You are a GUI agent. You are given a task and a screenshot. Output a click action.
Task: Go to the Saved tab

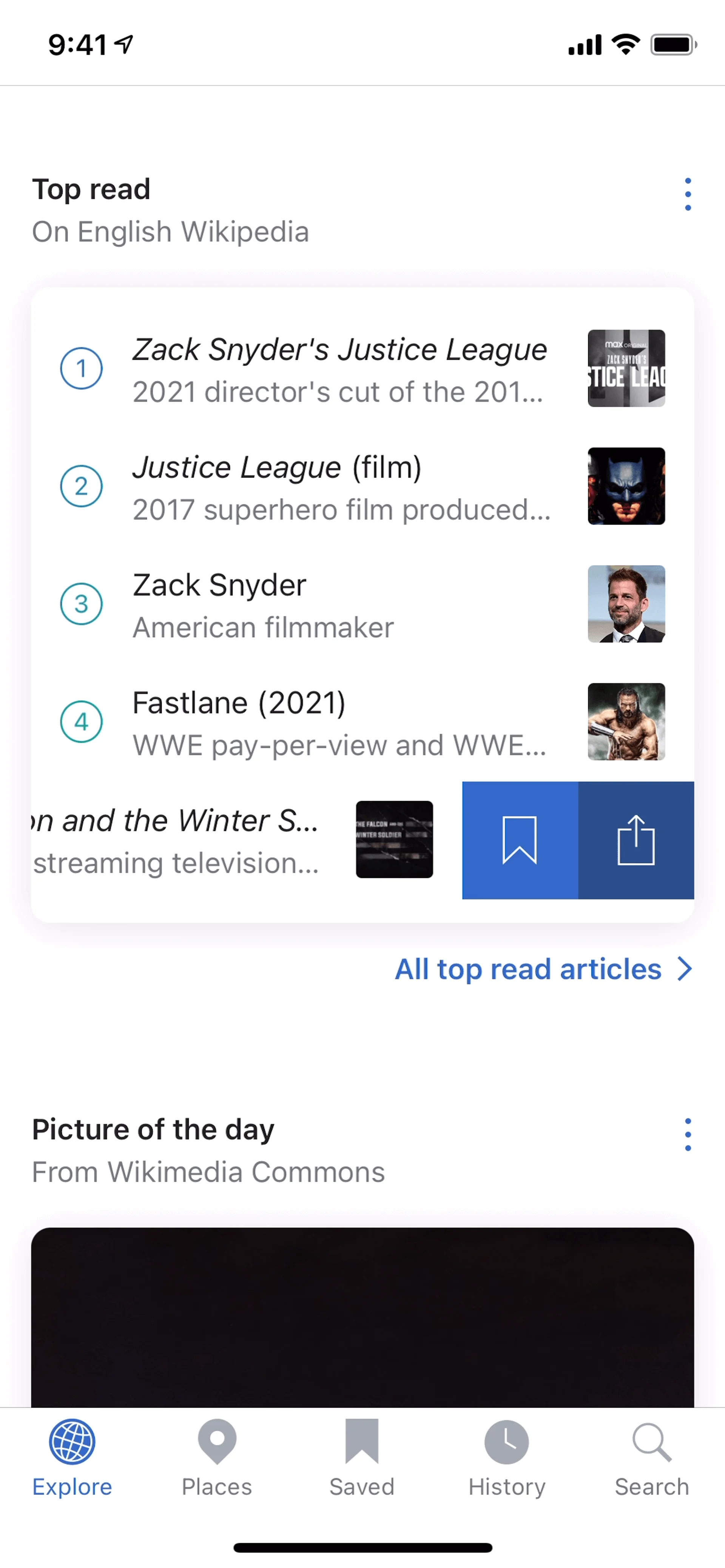coord(362,1459)
